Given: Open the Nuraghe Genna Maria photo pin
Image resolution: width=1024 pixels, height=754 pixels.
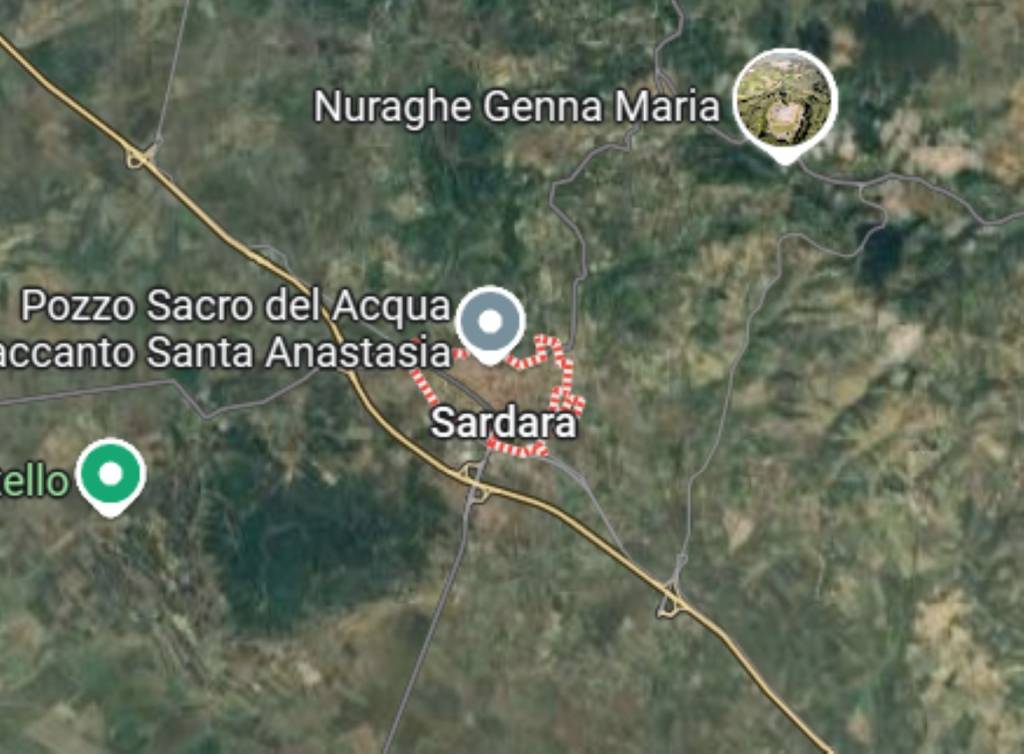Looking at the screenshot, I should pyautogui.click(x=785, y=100).
